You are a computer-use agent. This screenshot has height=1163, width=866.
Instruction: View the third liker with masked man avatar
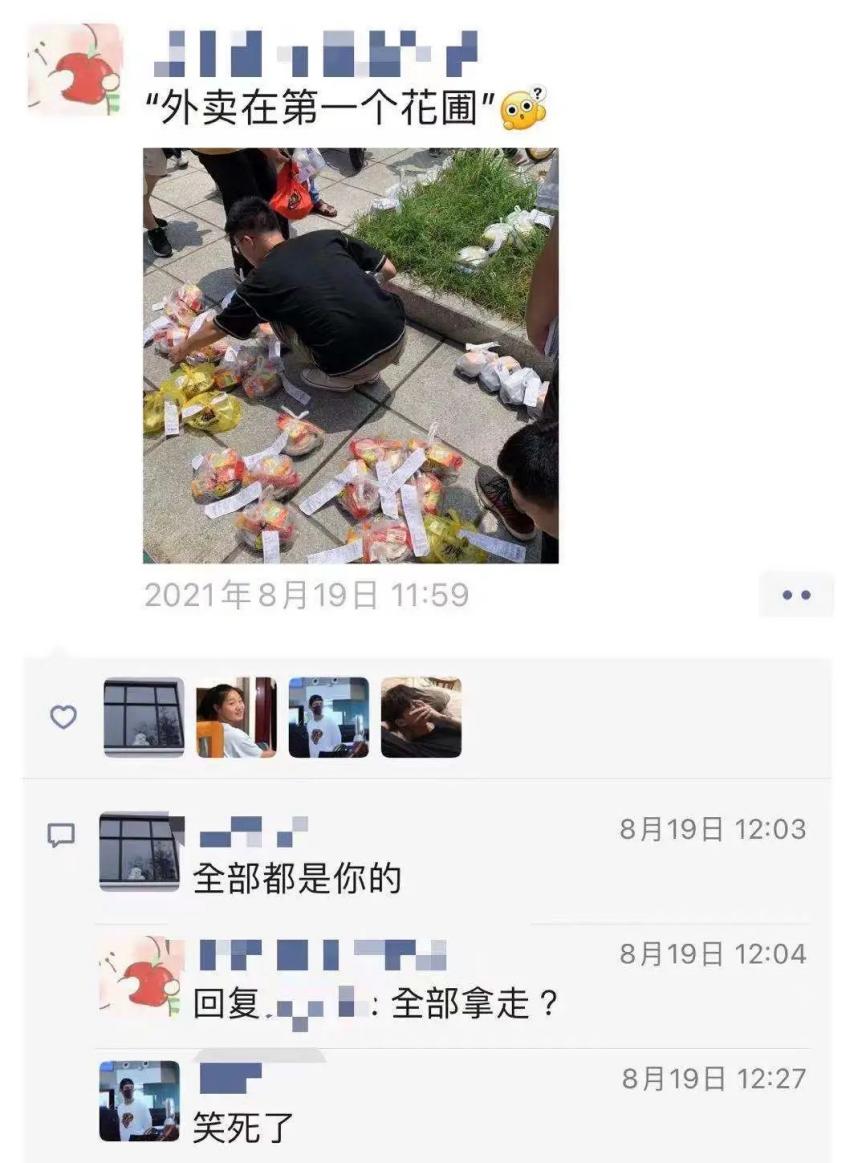pyautogui.click(x=328, y=717)
